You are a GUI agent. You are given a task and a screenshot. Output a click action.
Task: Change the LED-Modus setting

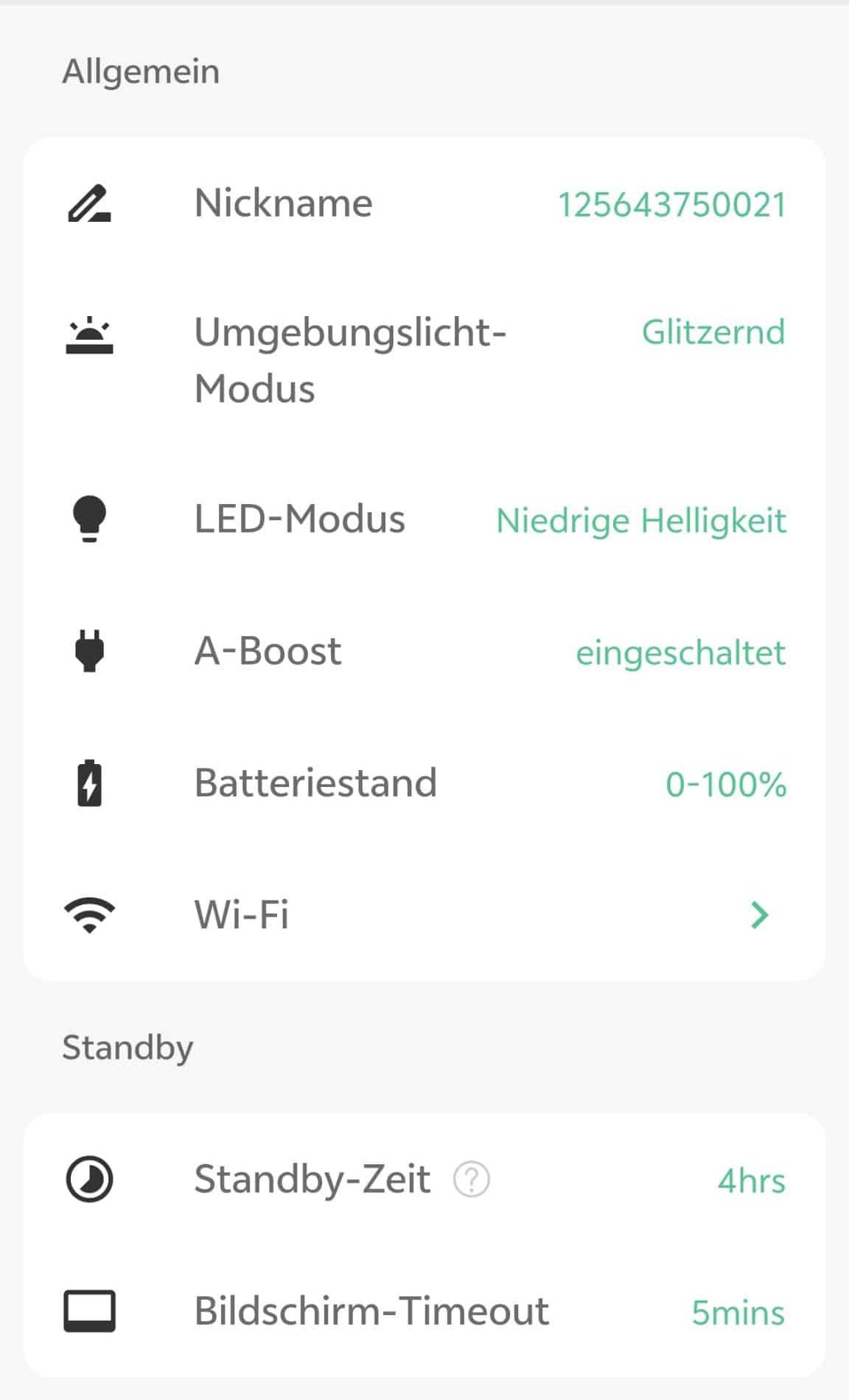[424, 519]
